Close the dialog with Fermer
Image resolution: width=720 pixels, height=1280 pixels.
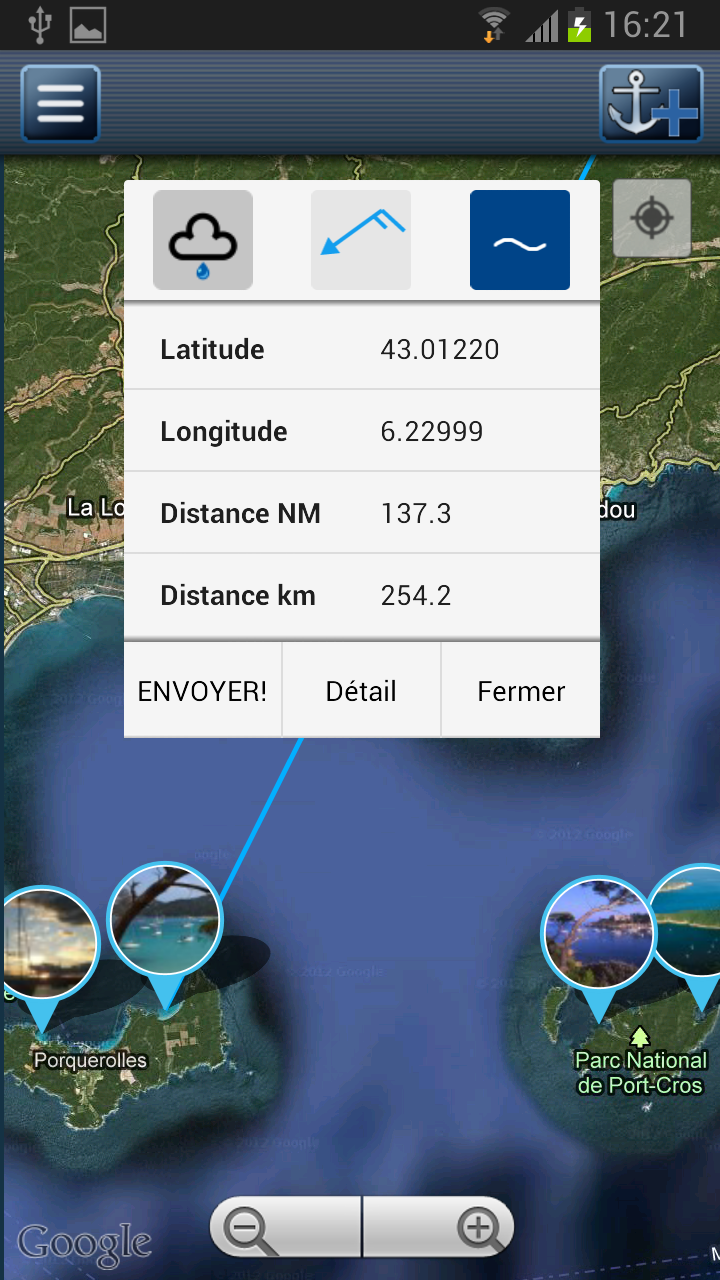(x=521, y=691)
